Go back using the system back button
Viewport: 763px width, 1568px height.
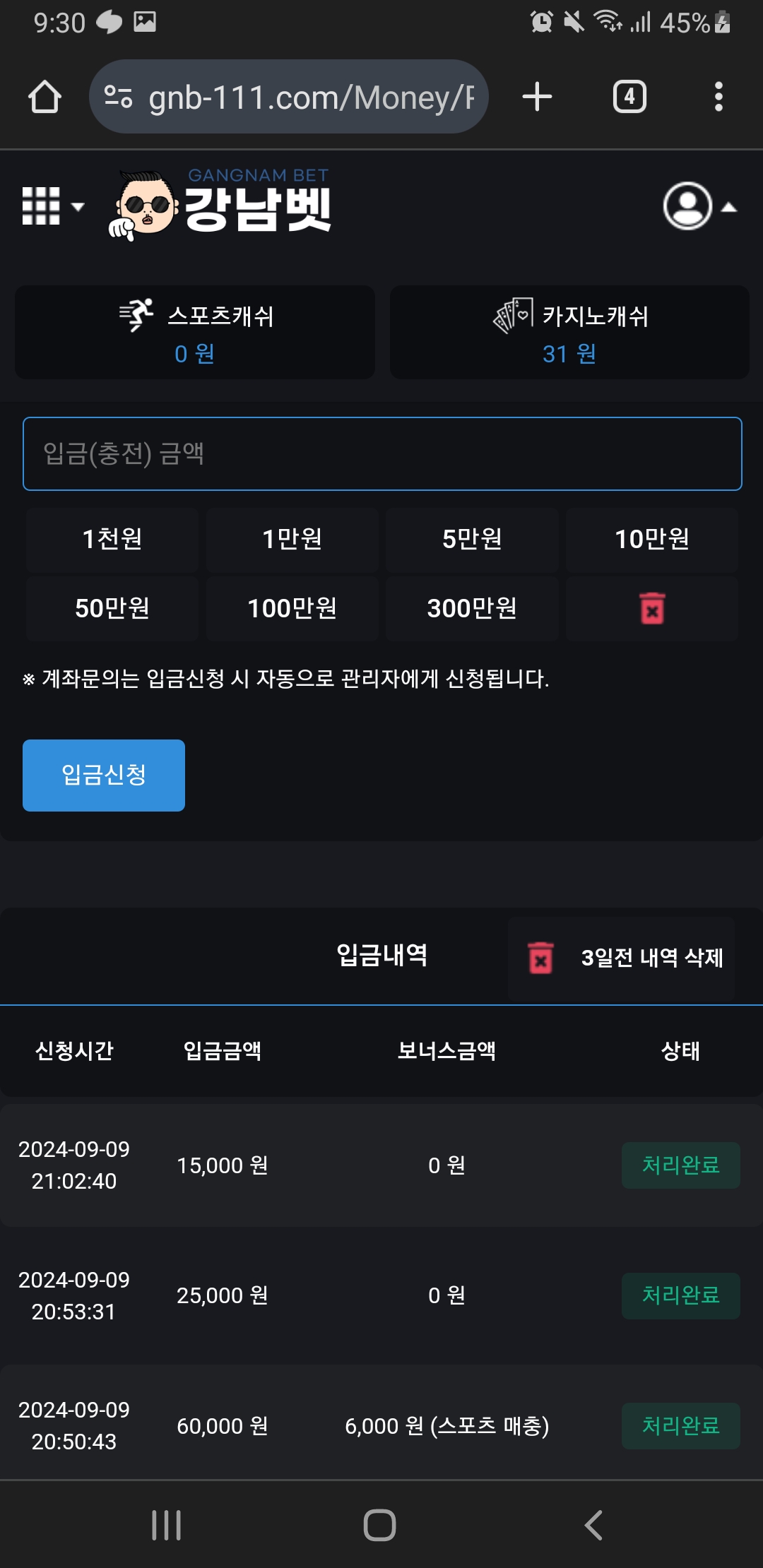pos(593,1525)
